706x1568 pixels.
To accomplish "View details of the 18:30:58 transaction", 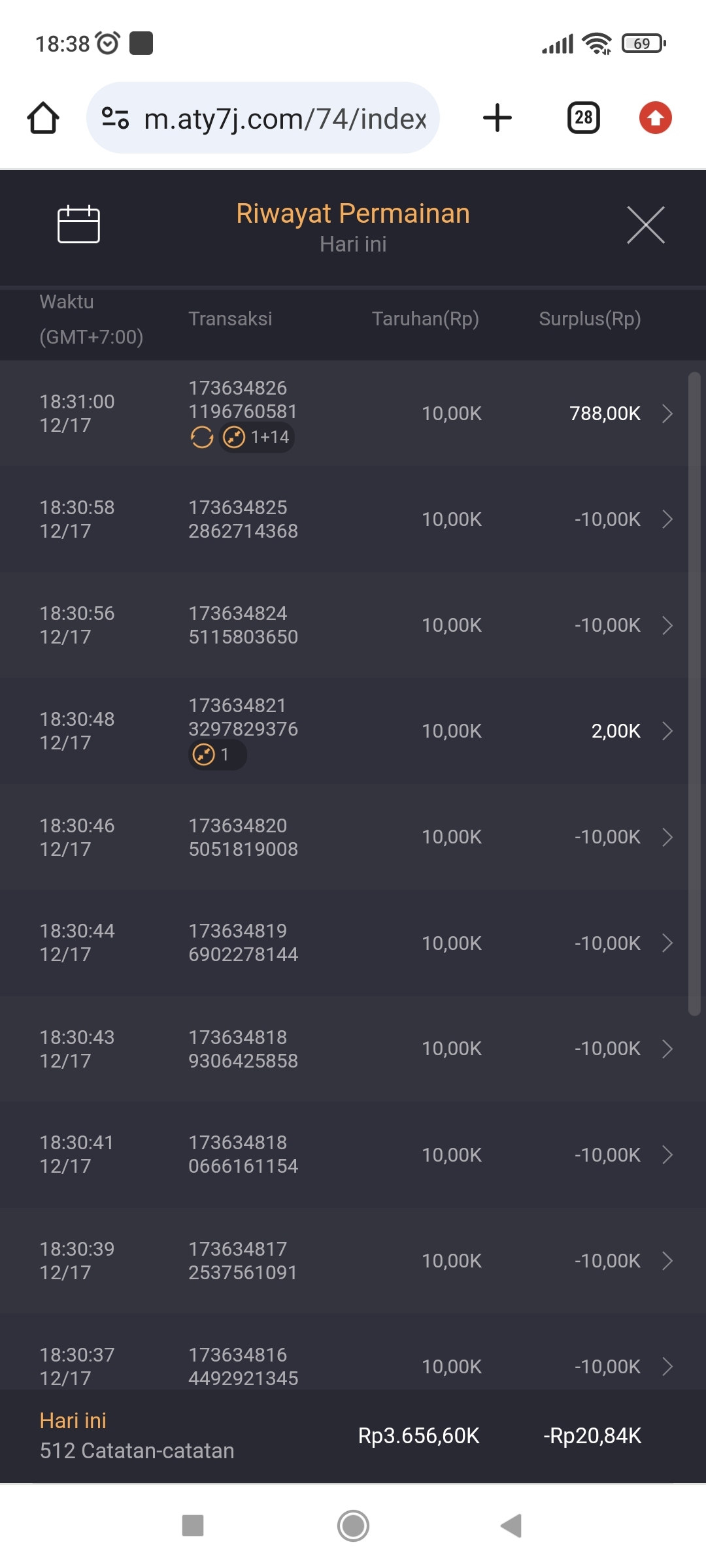I will tap(667, 519).
